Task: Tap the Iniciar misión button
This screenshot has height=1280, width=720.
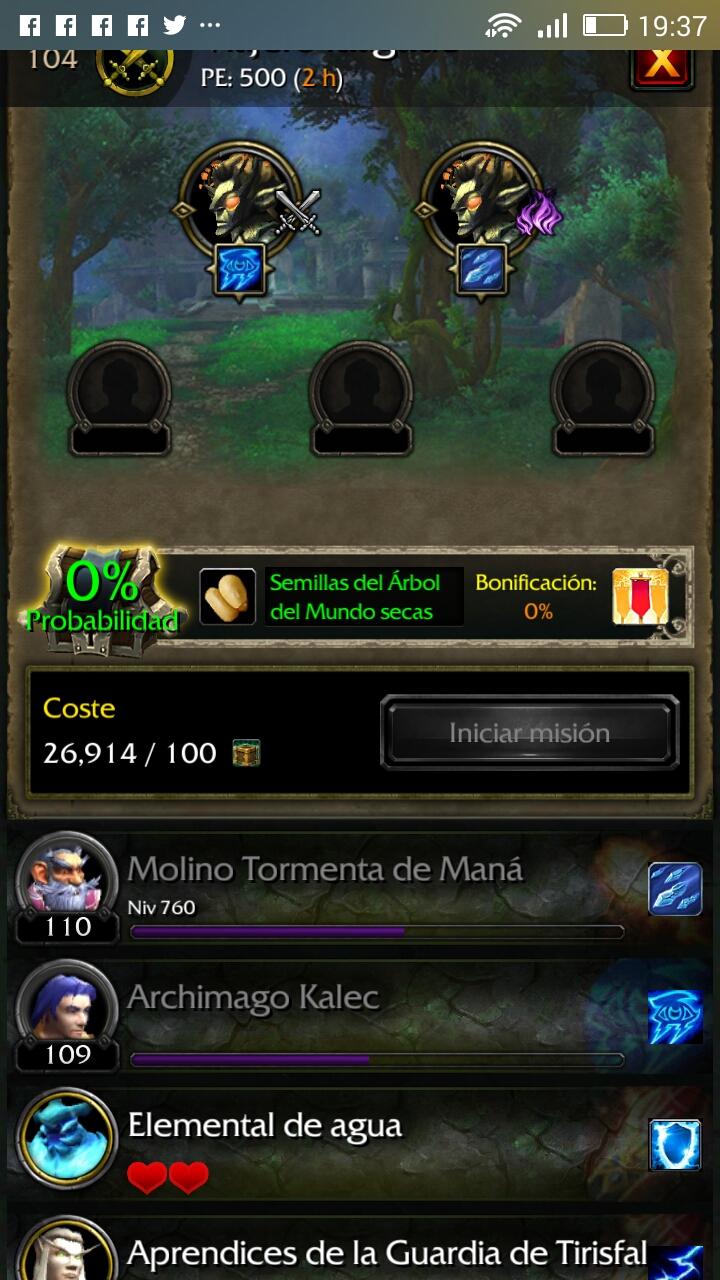Action: pos(529,733)
